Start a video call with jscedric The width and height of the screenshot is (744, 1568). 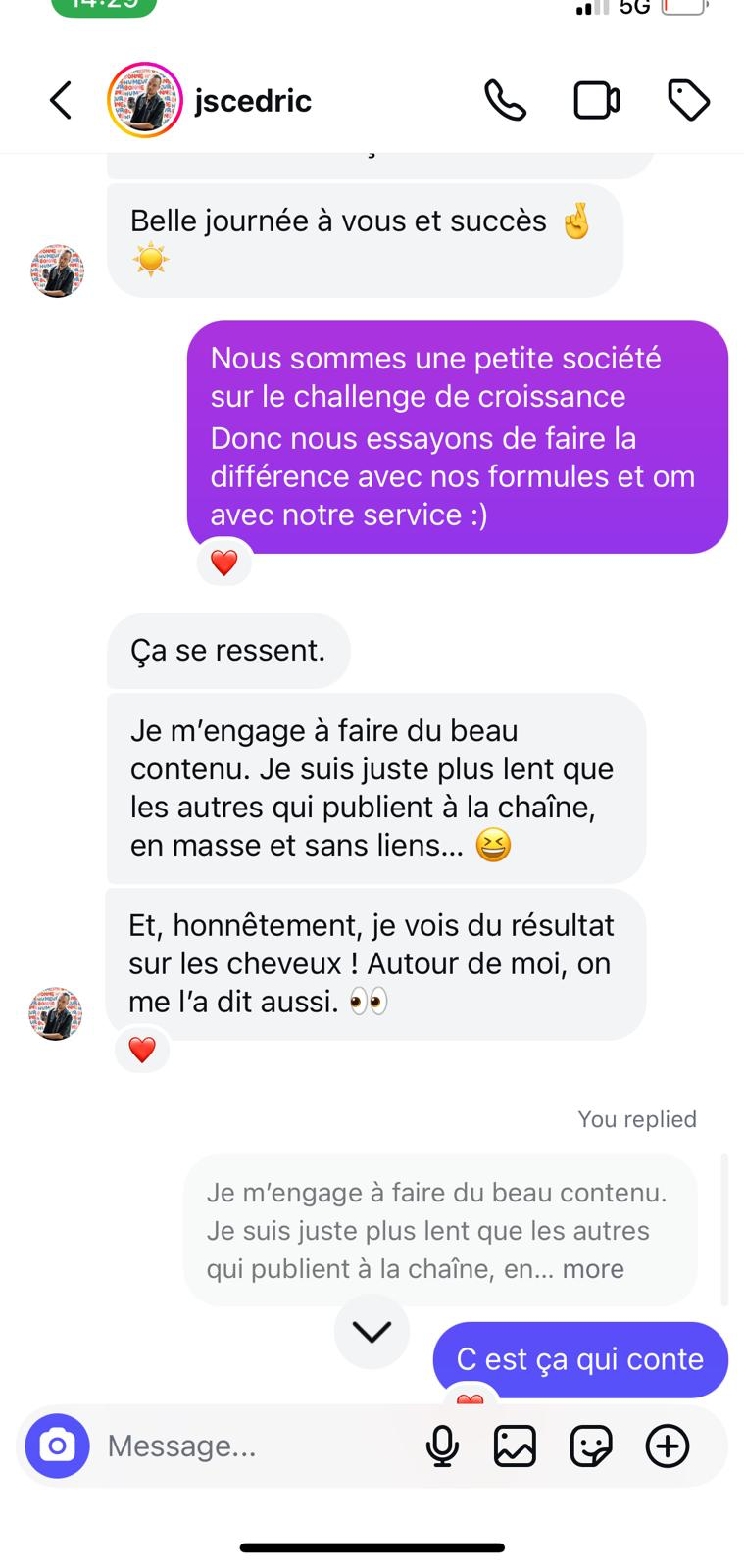(x=596, y=100)
